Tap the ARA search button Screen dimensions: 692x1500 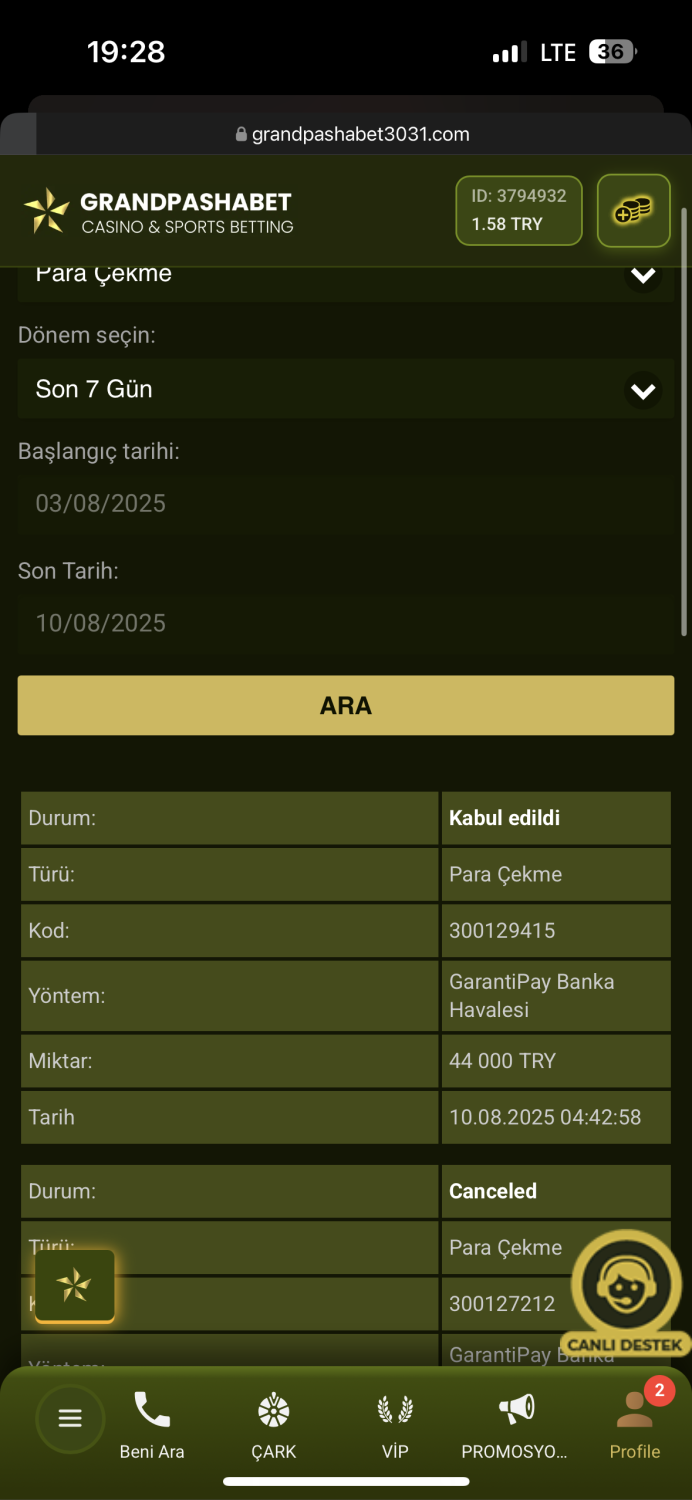[345, 706]
